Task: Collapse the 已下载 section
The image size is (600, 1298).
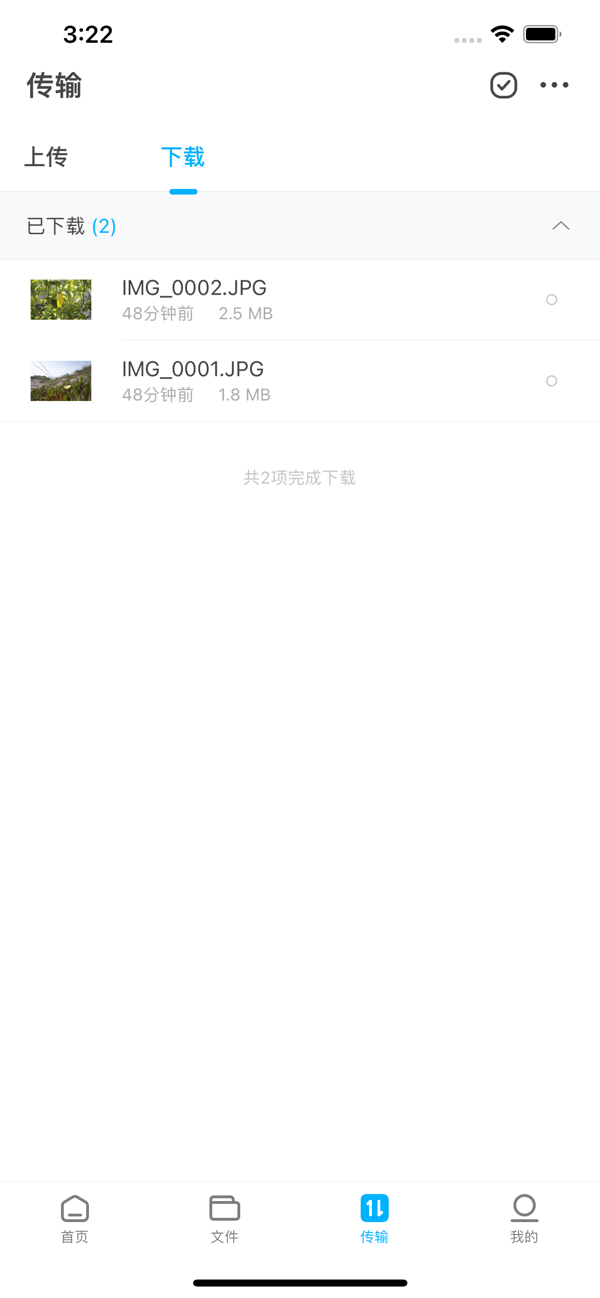Action: click(x=561, y=226)
